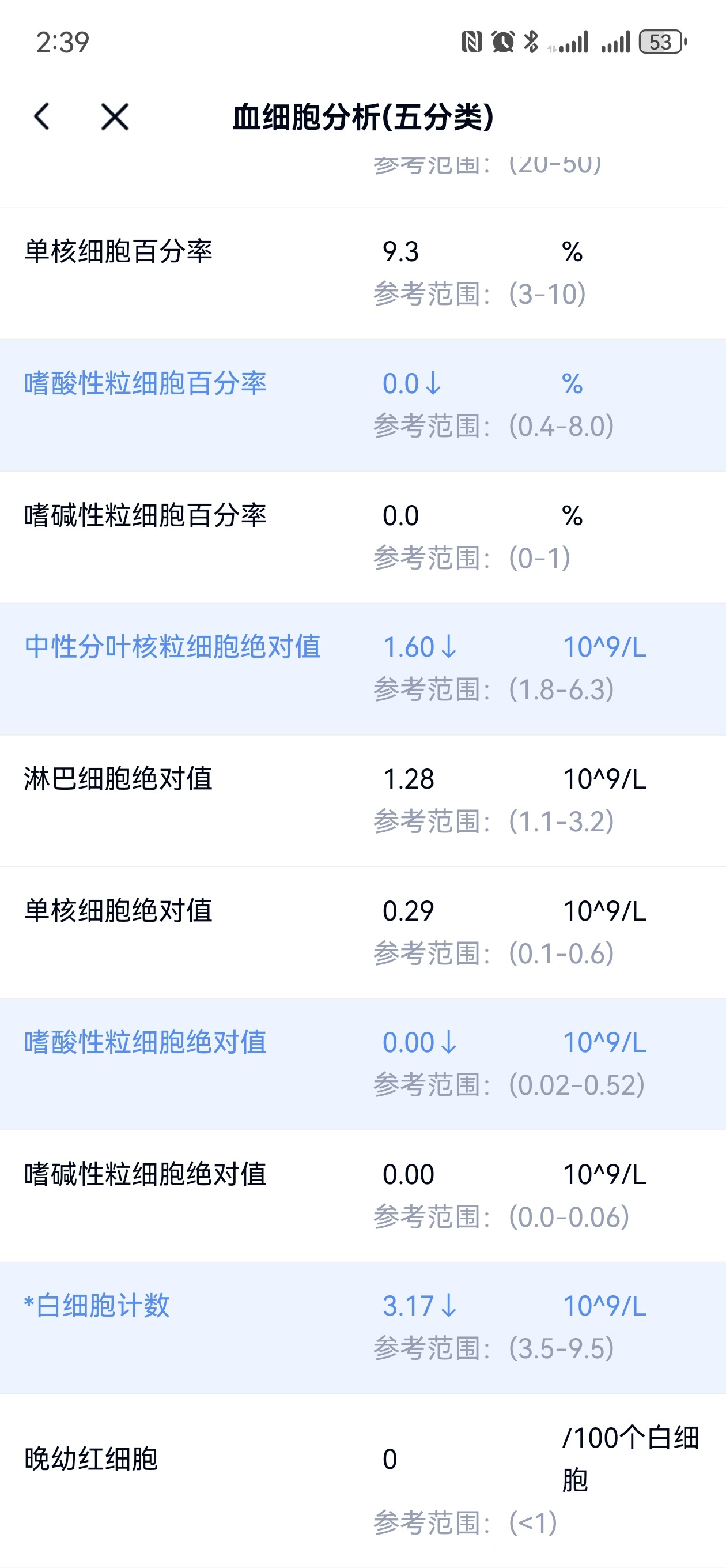
Task: Go back using the header arrow
Action: point(41,116)
